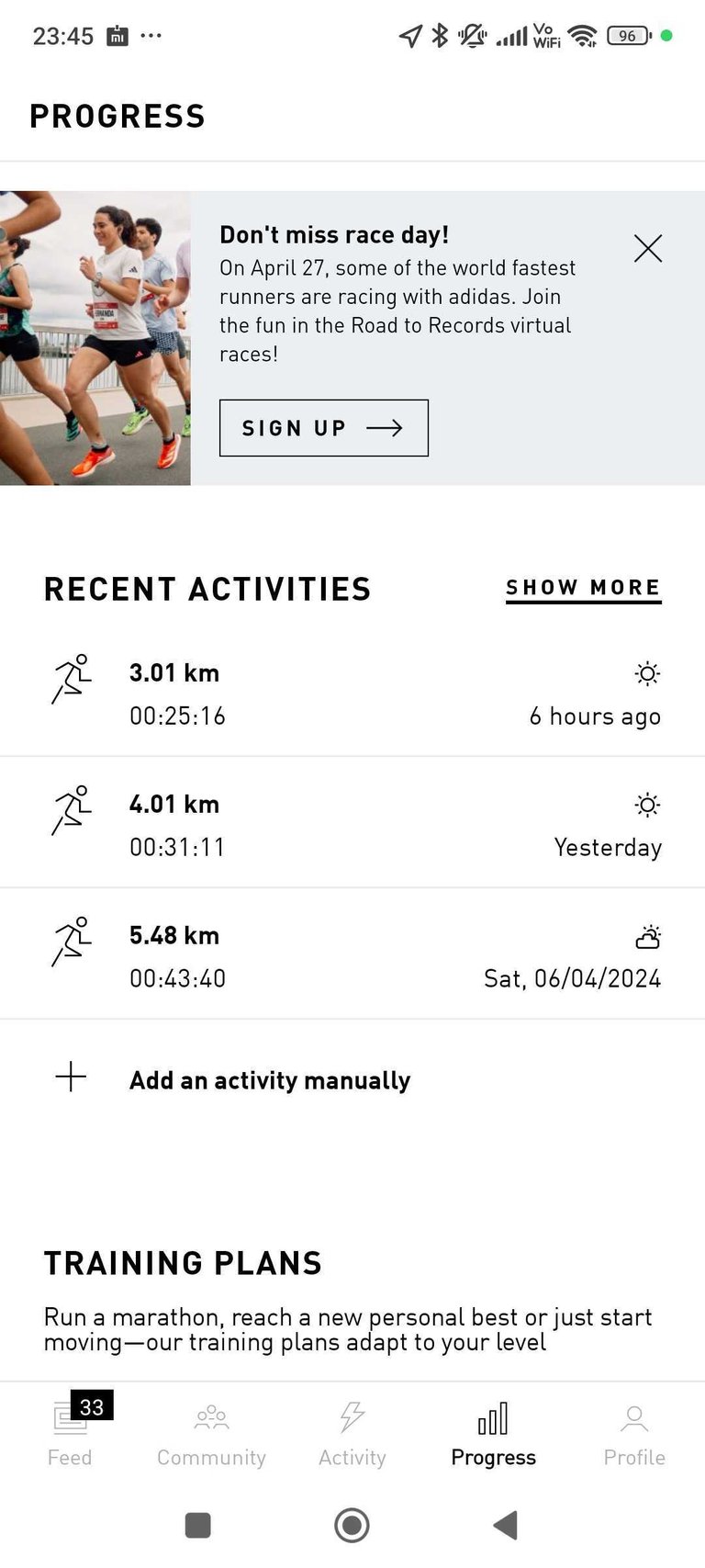Dismiss the race day banner
Screen dimensions: 705x1568
(647, 248)
